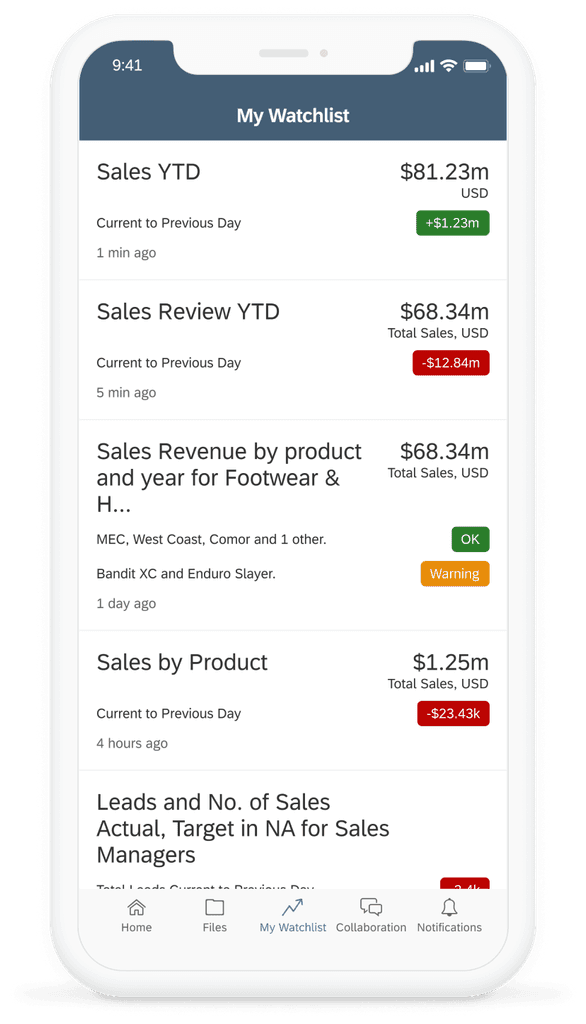Open the Sales YTD watchlist item
This screenshot has width=586, height=1024.
(x=293, y=210)
